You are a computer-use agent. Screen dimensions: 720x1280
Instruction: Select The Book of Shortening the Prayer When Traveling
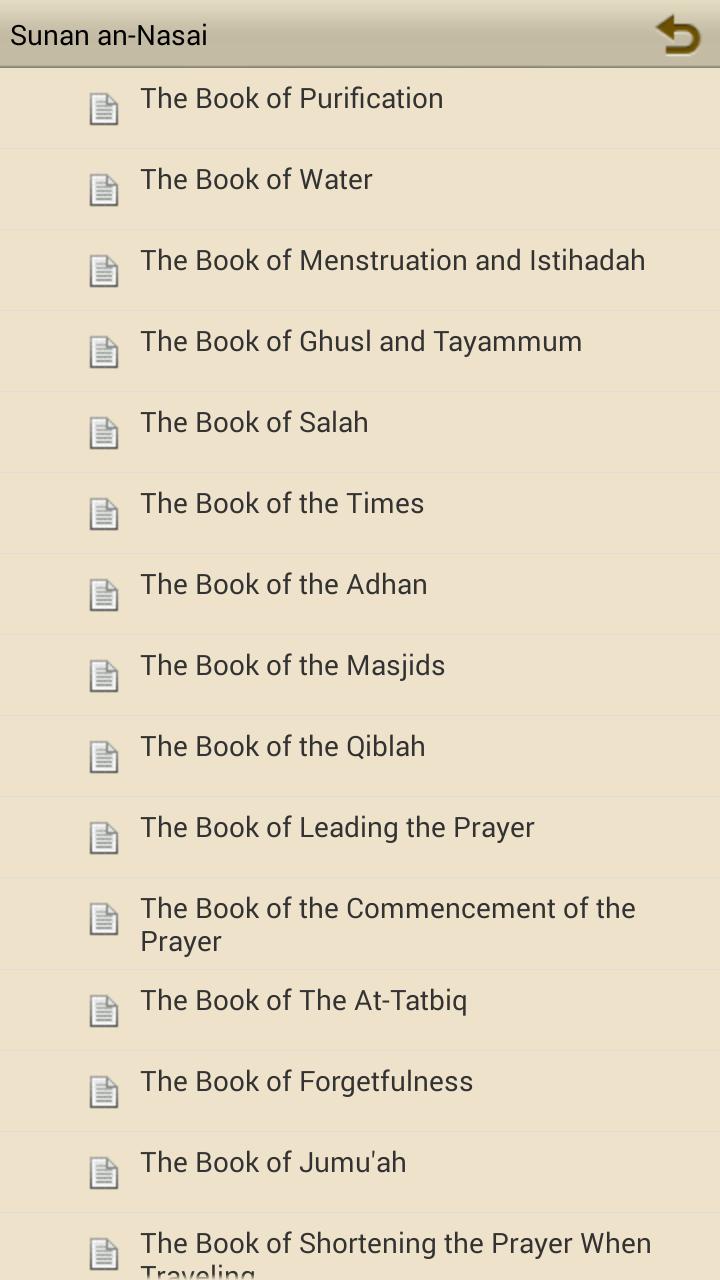[395, 1250]
